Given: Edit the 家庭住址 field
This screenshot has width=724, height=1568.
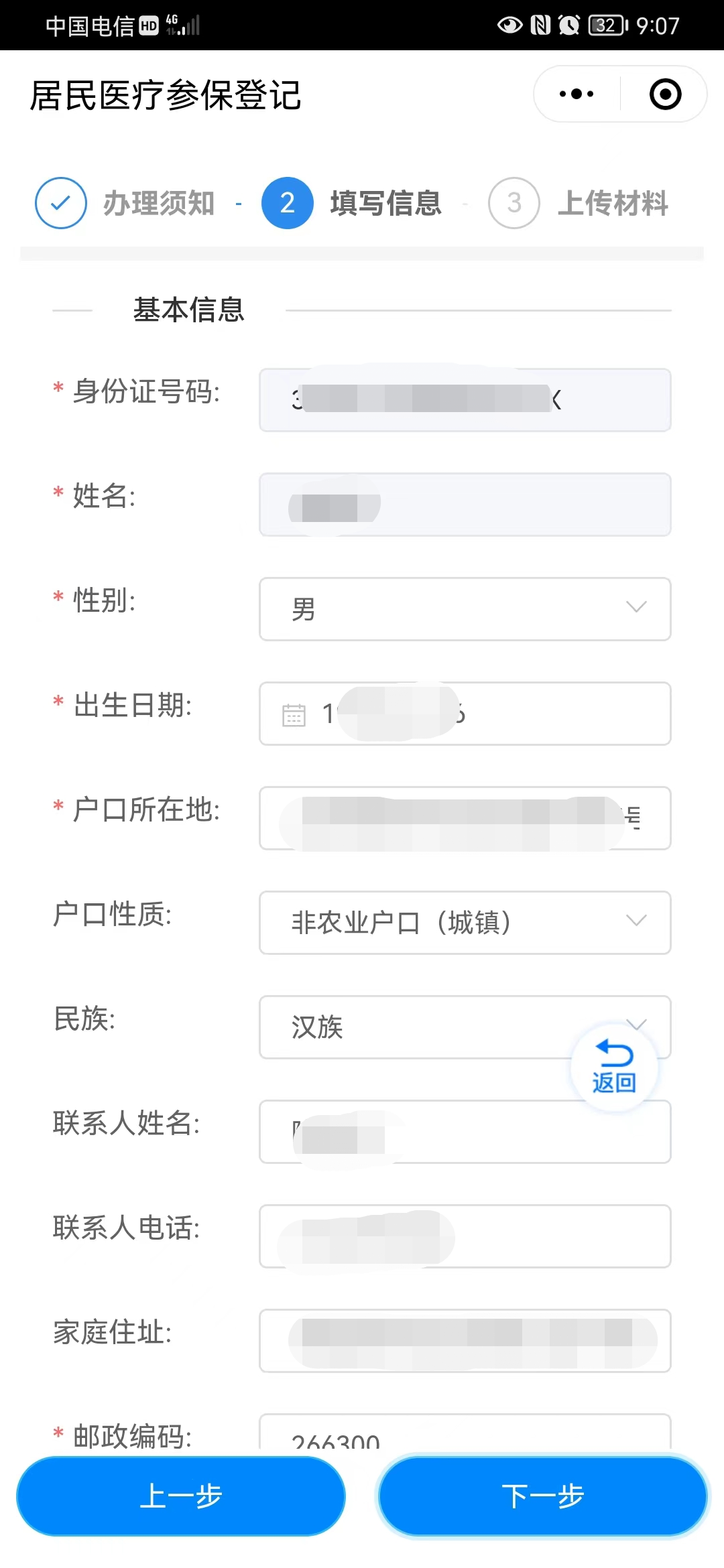Looking at the screenshot, I should (465, 1341).
